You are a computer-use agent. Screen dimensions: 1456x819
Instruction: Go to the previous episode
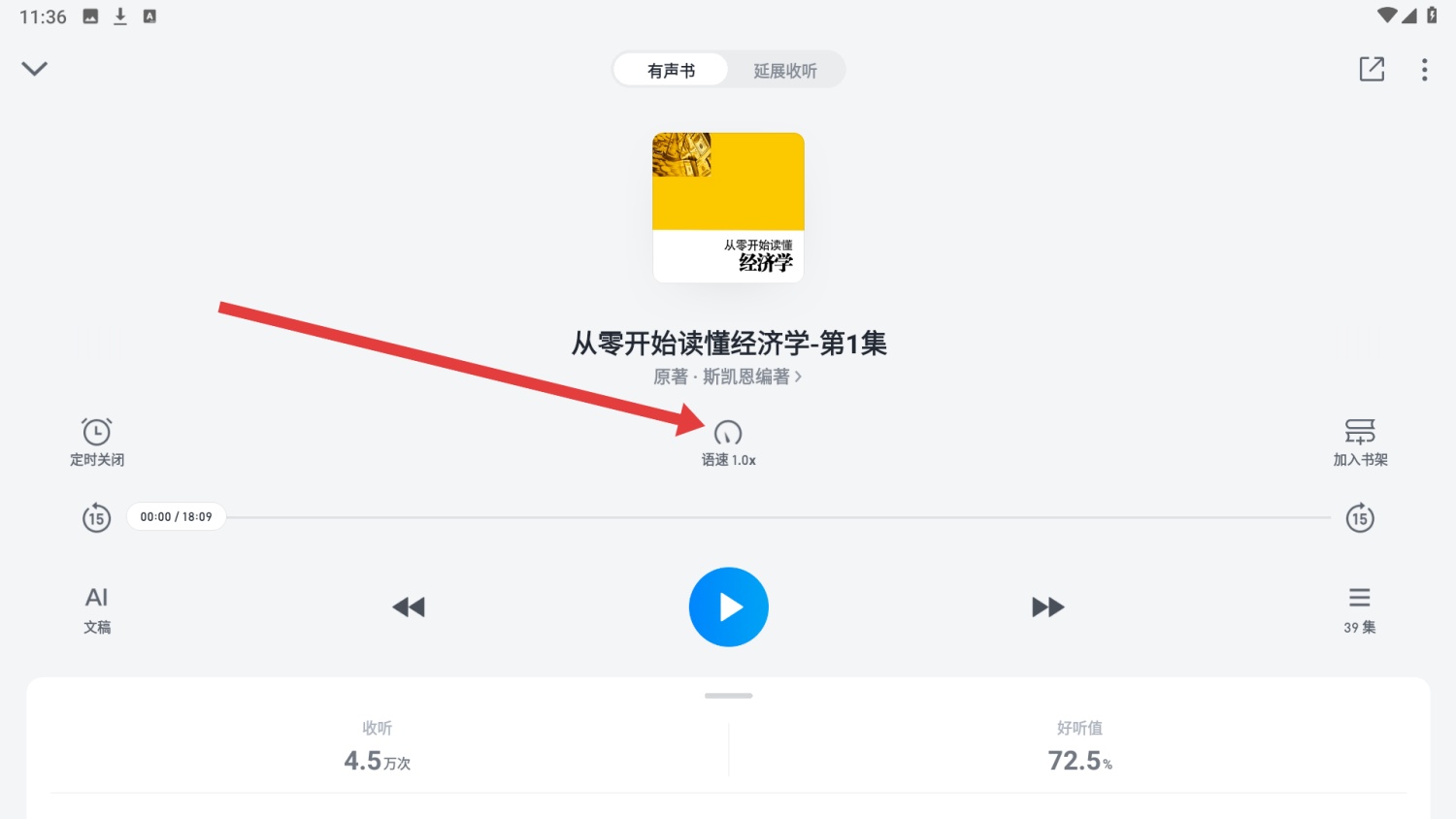click(x=409, y=607)
